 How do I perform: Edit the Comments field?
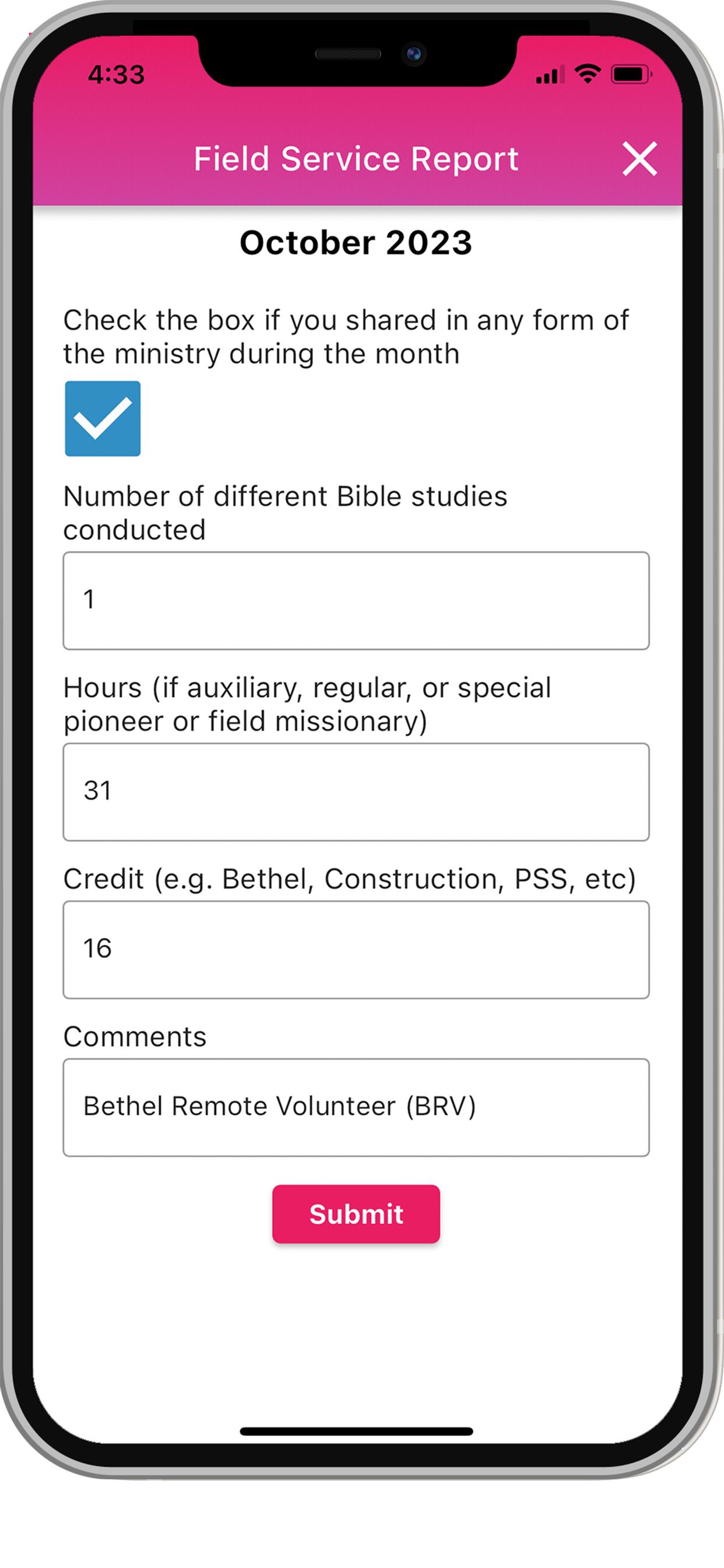[x=356, y=1107]
